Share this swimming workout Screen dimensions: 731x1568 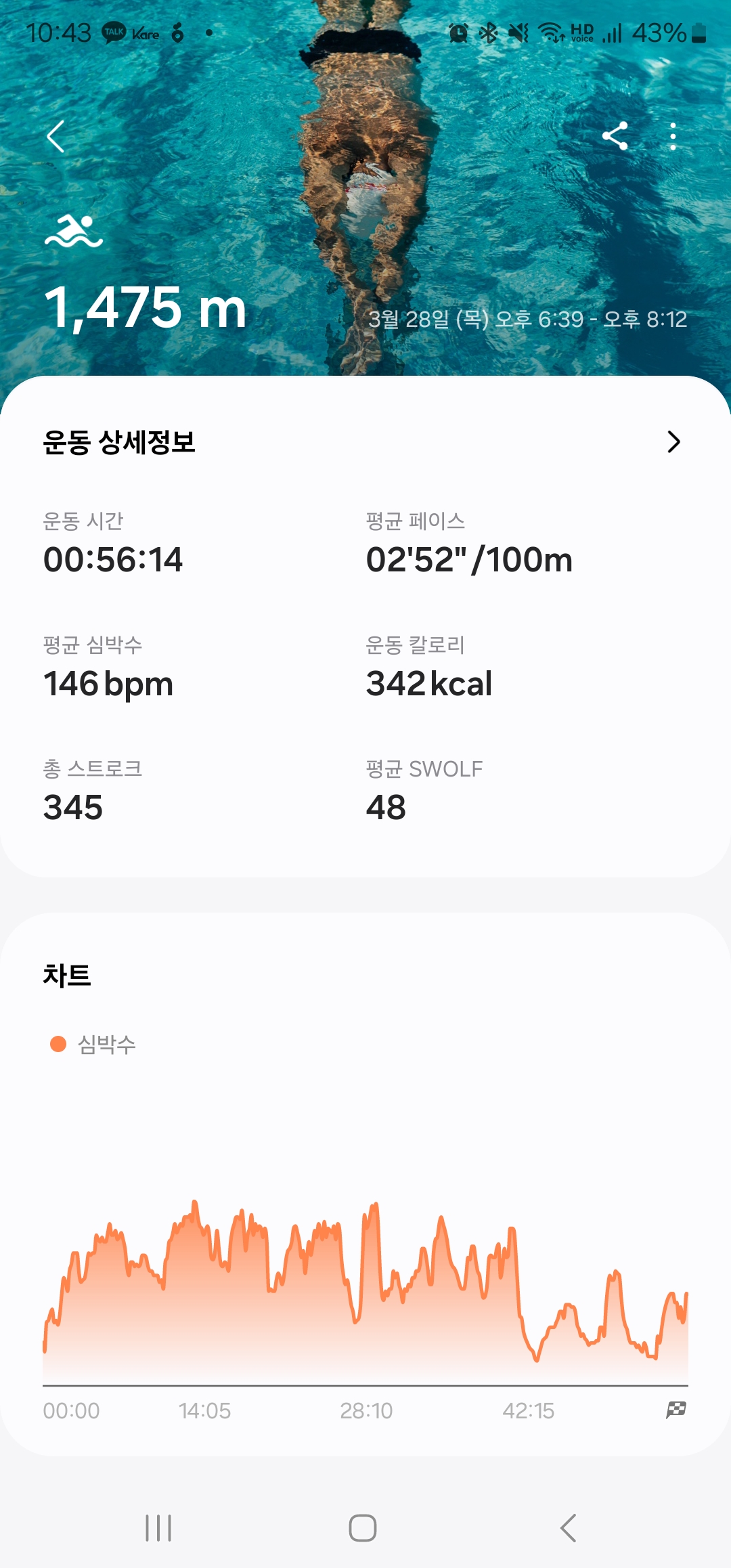(615, 136)
